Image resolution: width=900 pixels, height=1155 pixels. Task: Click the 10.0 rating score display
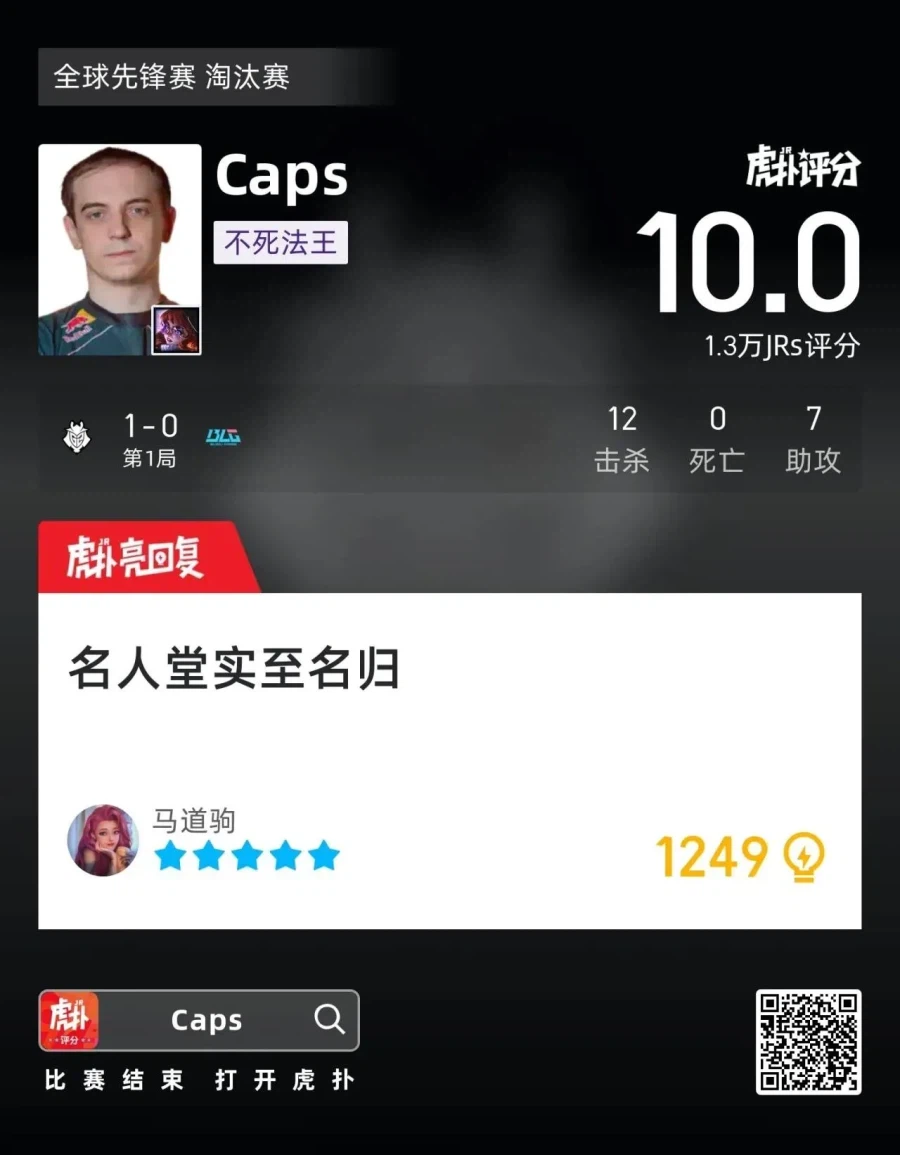click(x=750, y=260)
